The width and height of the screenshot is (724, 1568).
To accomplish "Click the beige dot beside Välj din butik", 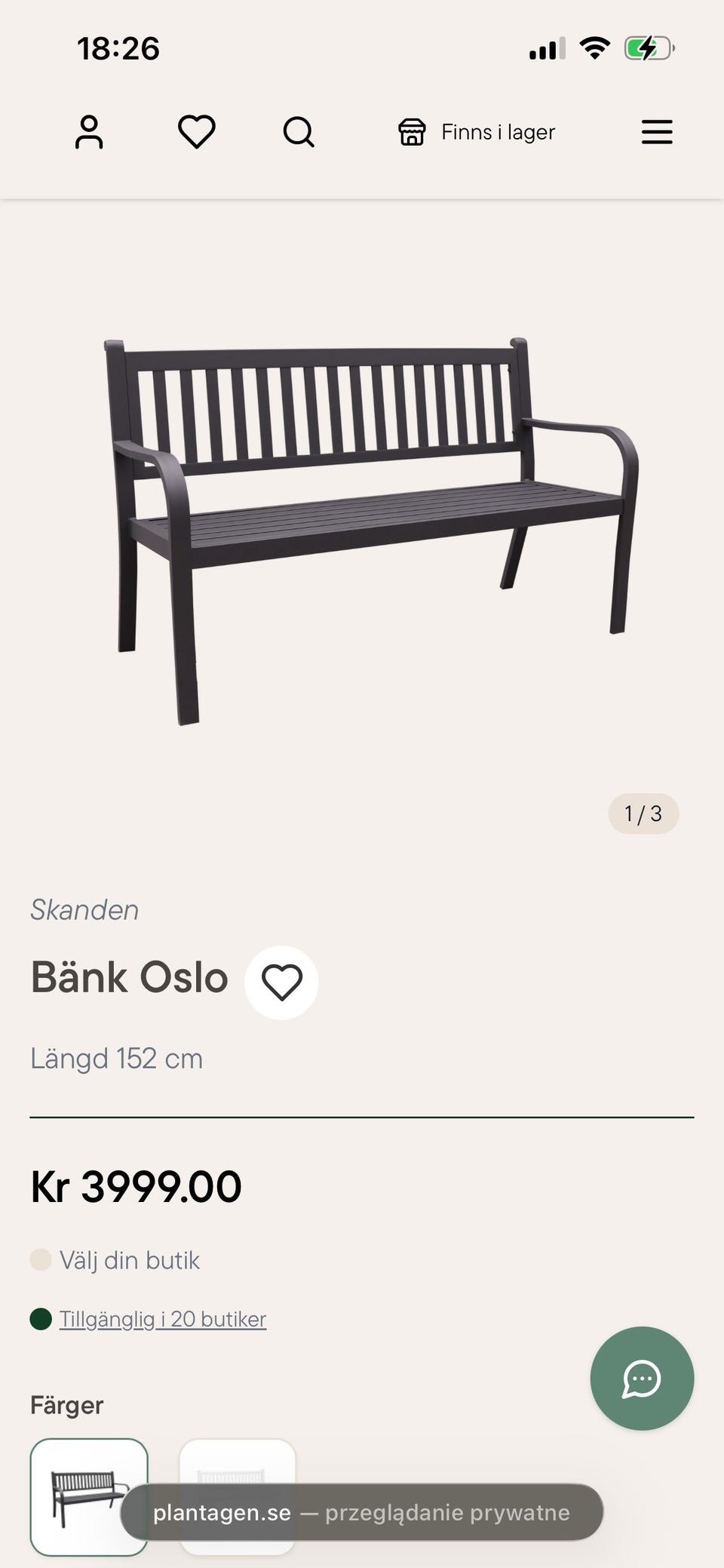I will pos(41,1259).
